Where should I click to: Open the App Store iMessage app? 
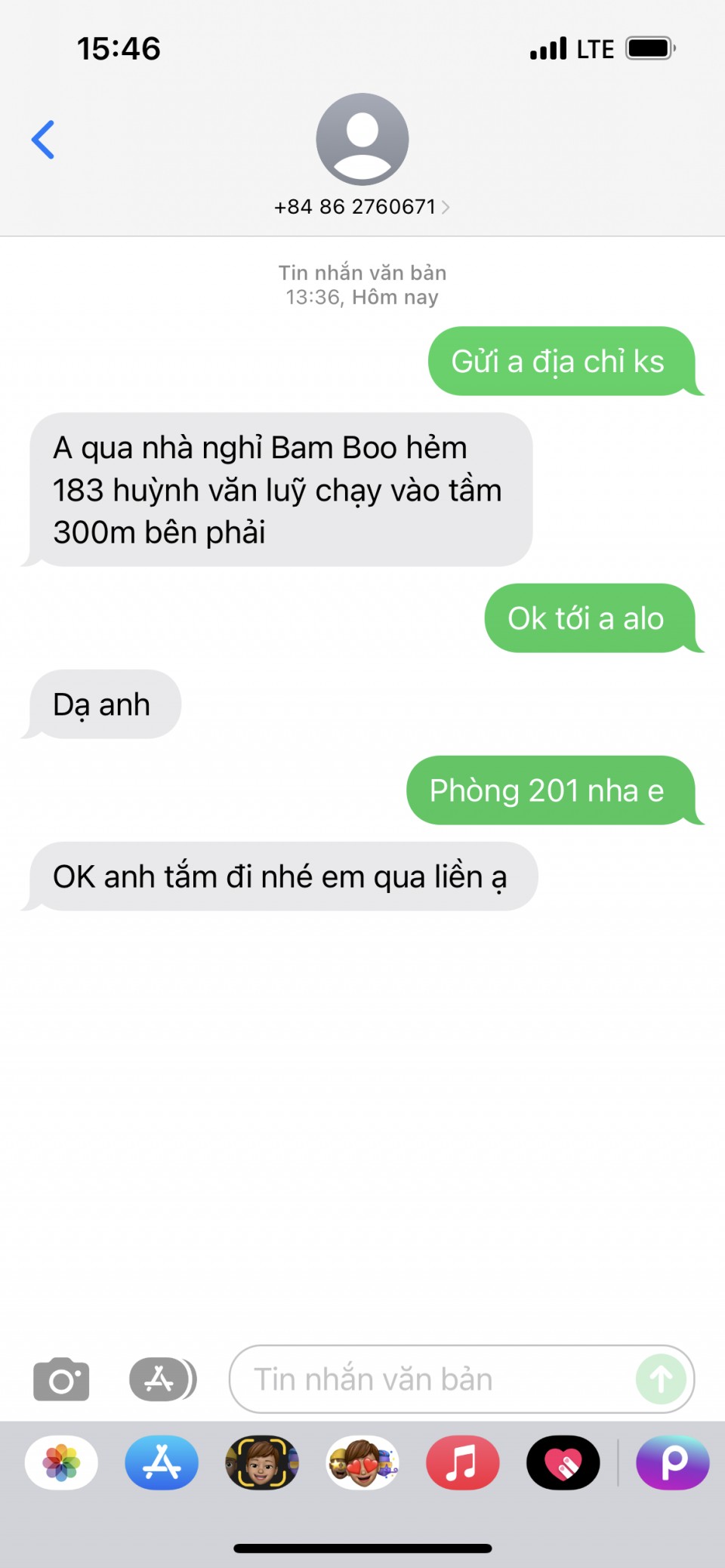[162, 1462]
